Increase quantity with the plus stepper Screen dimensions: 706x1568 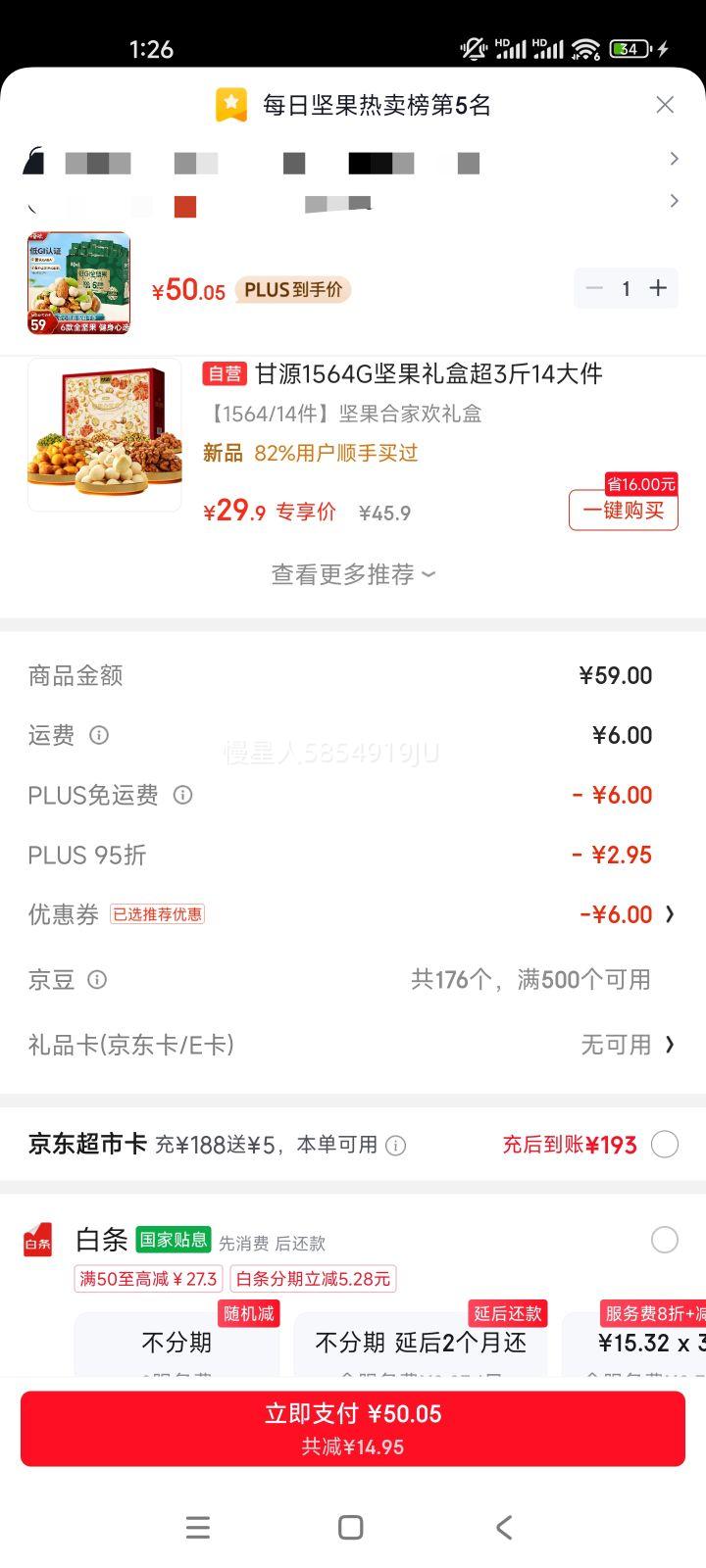[658, 288]
